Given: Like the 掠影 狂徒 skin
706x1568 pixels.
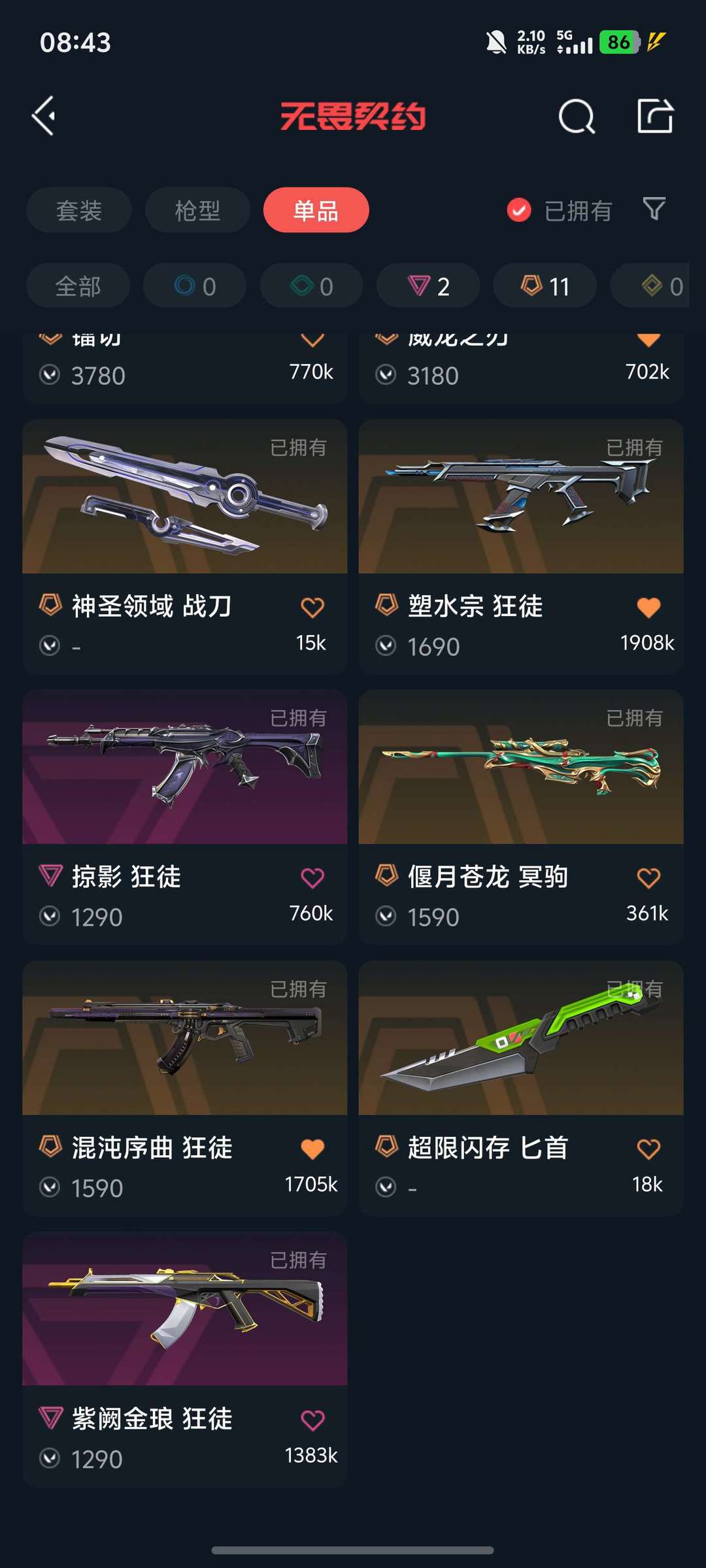Looking at the screenshot, I should click(x=312, y=878).
